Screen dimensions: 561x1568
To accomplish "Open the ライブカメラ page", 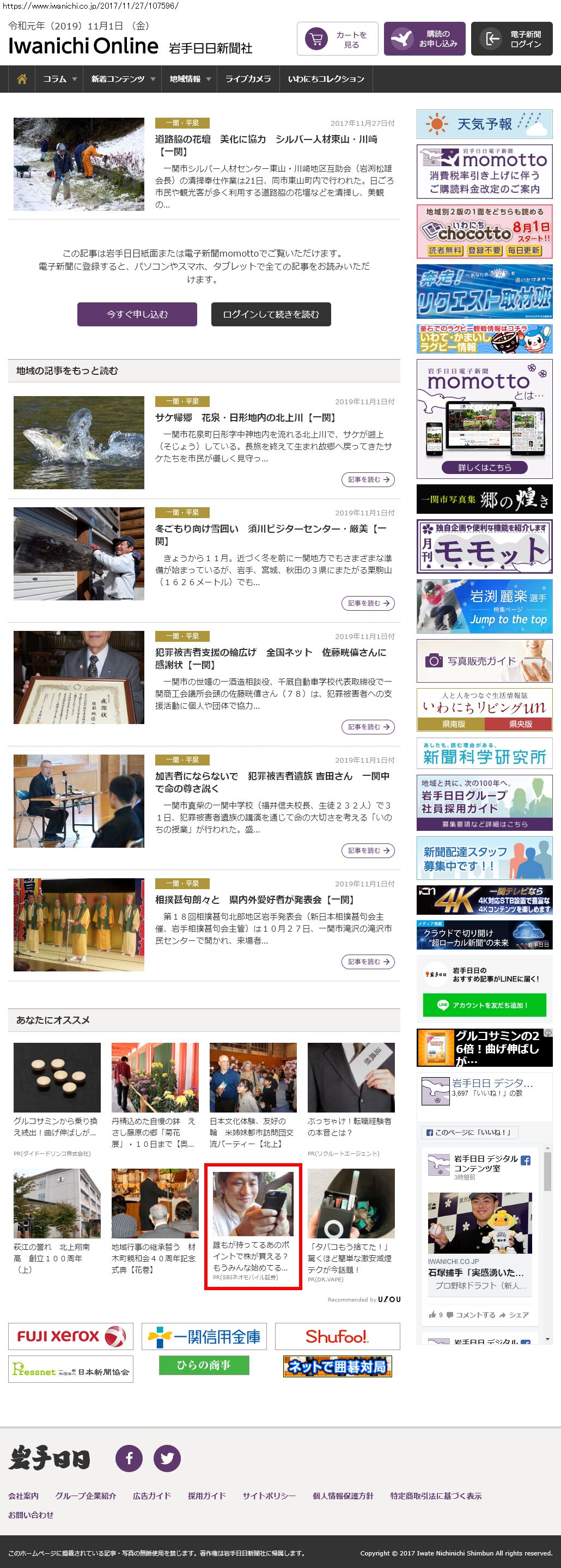I will [248, 79].
